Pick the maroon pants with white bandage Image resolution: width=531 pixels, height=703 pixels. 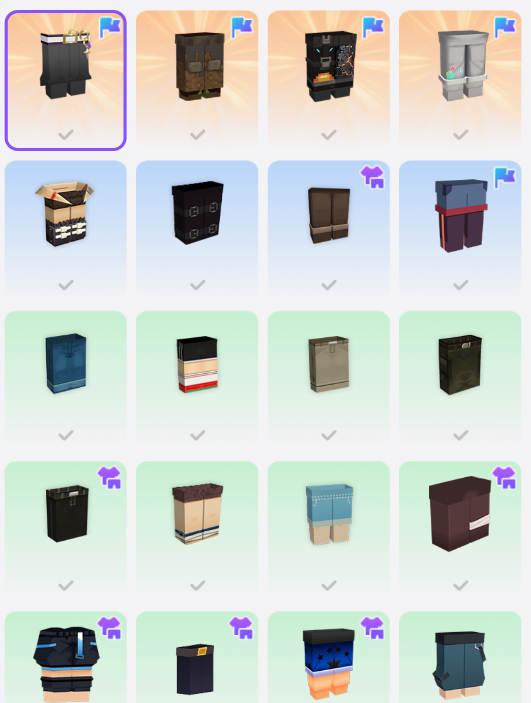tap(460, 529)
